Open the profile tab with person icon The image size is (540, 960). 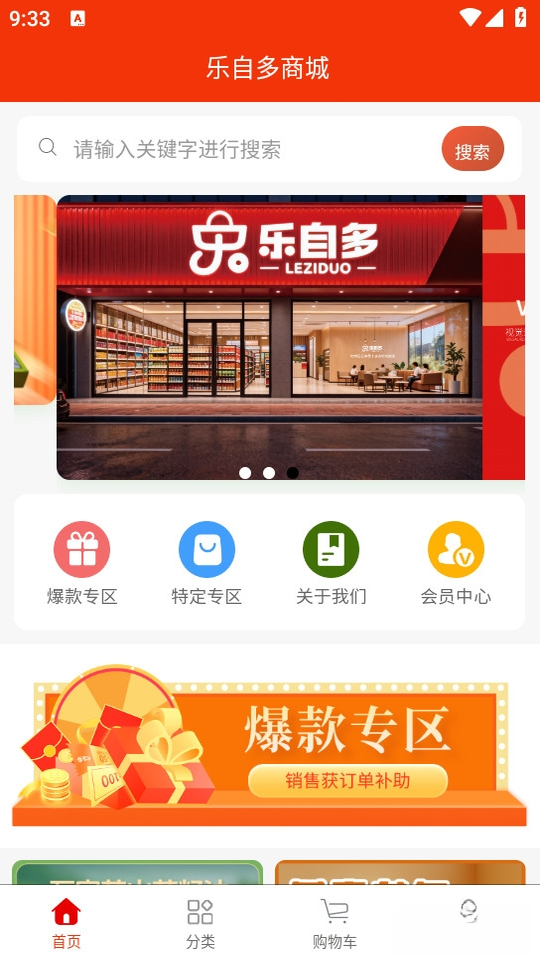coord(469,912)
